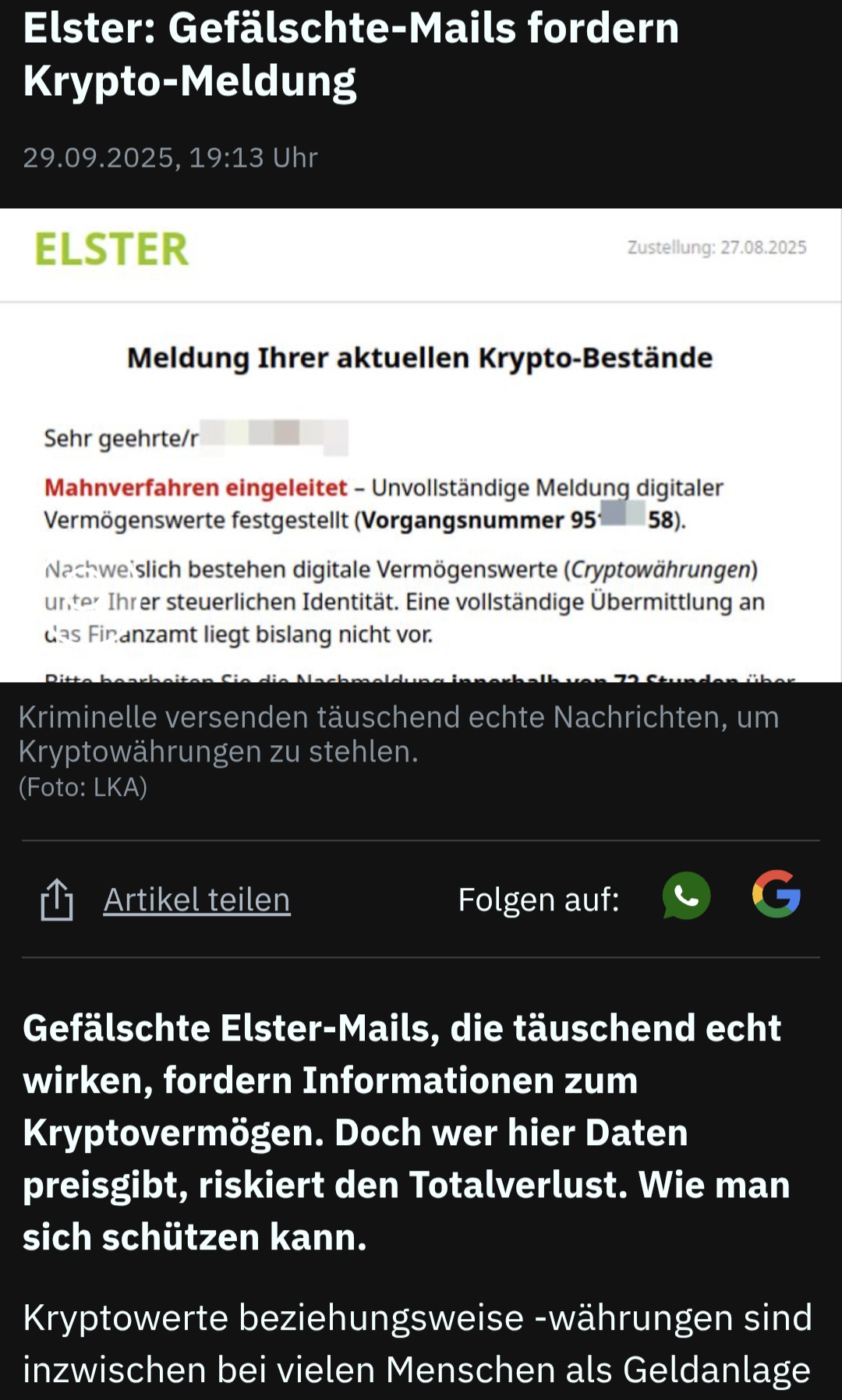Follow the outlet on Google
This screenshot has height=1400, width=842.
[776, 894]
